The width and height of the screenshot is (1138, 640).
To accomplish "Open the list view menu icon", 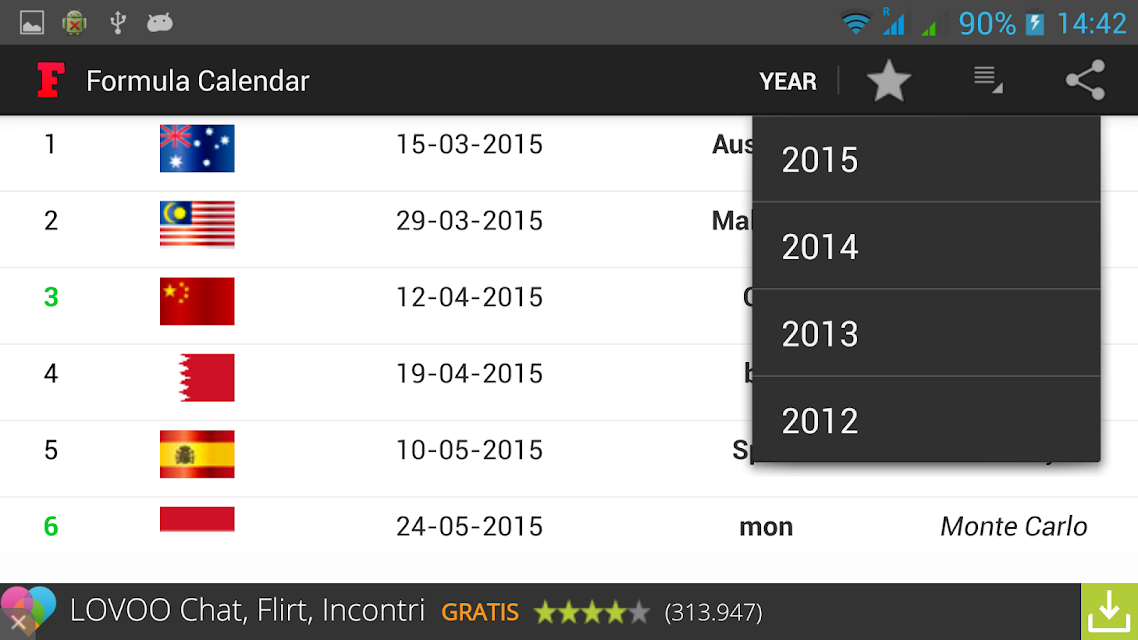I will [x=987, y=80].
